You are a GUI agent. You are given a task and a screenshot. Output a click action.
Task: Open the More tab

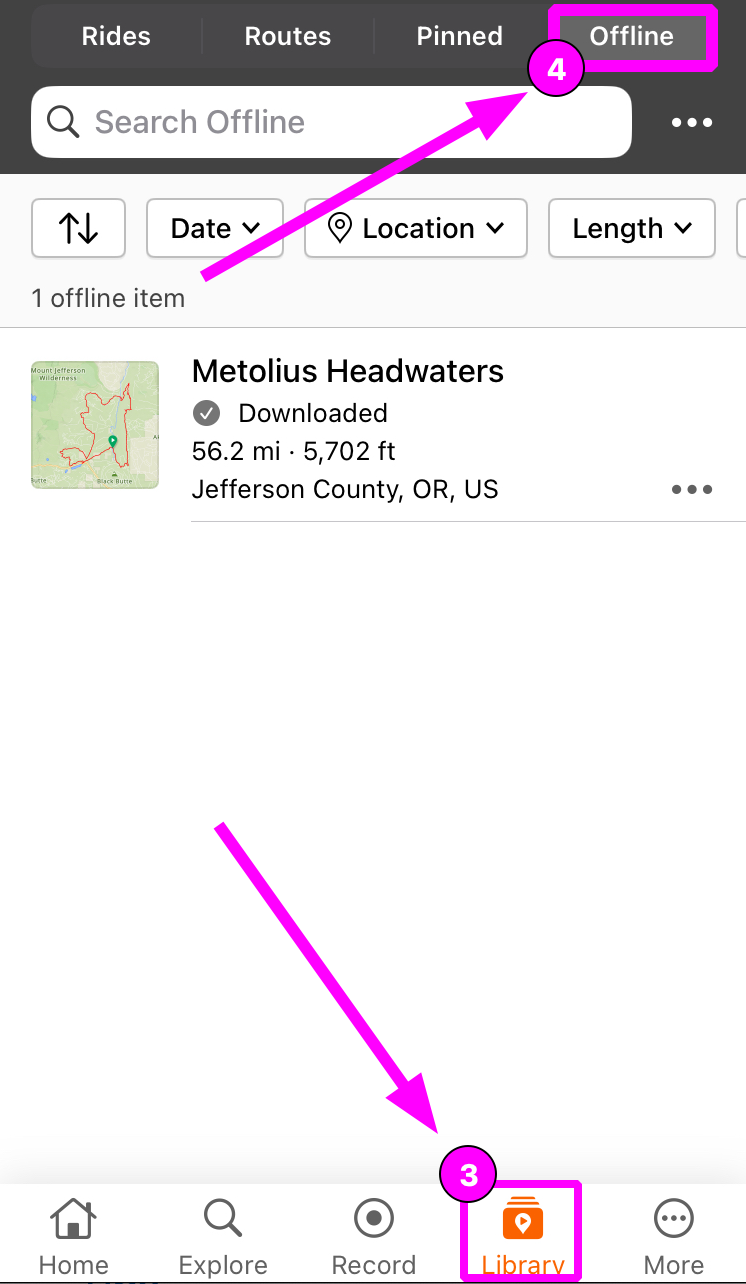coord(674,1238)
